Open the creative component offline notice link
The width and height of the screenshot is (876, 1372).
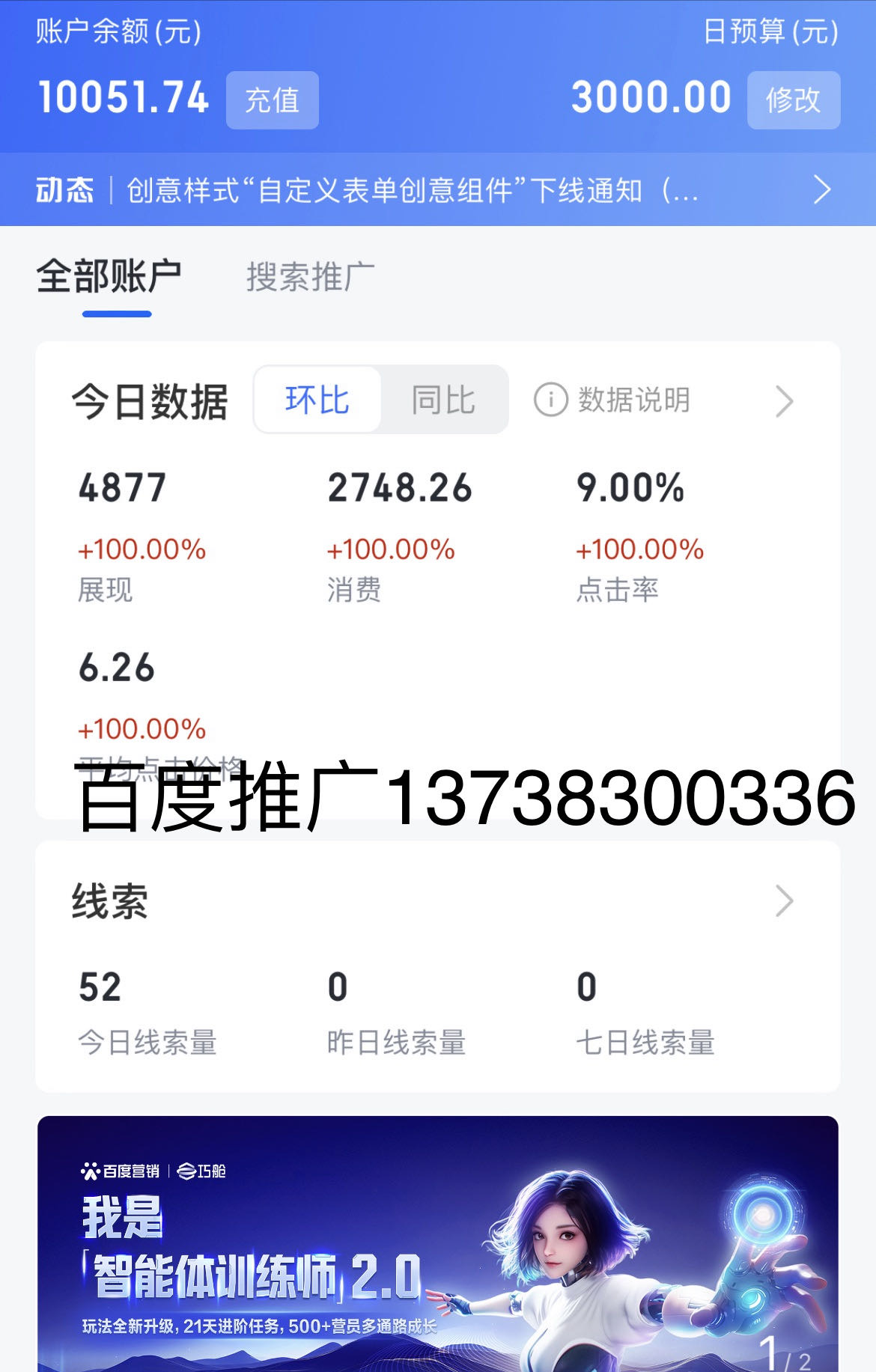pyautogui.click(x=412, y=191)
